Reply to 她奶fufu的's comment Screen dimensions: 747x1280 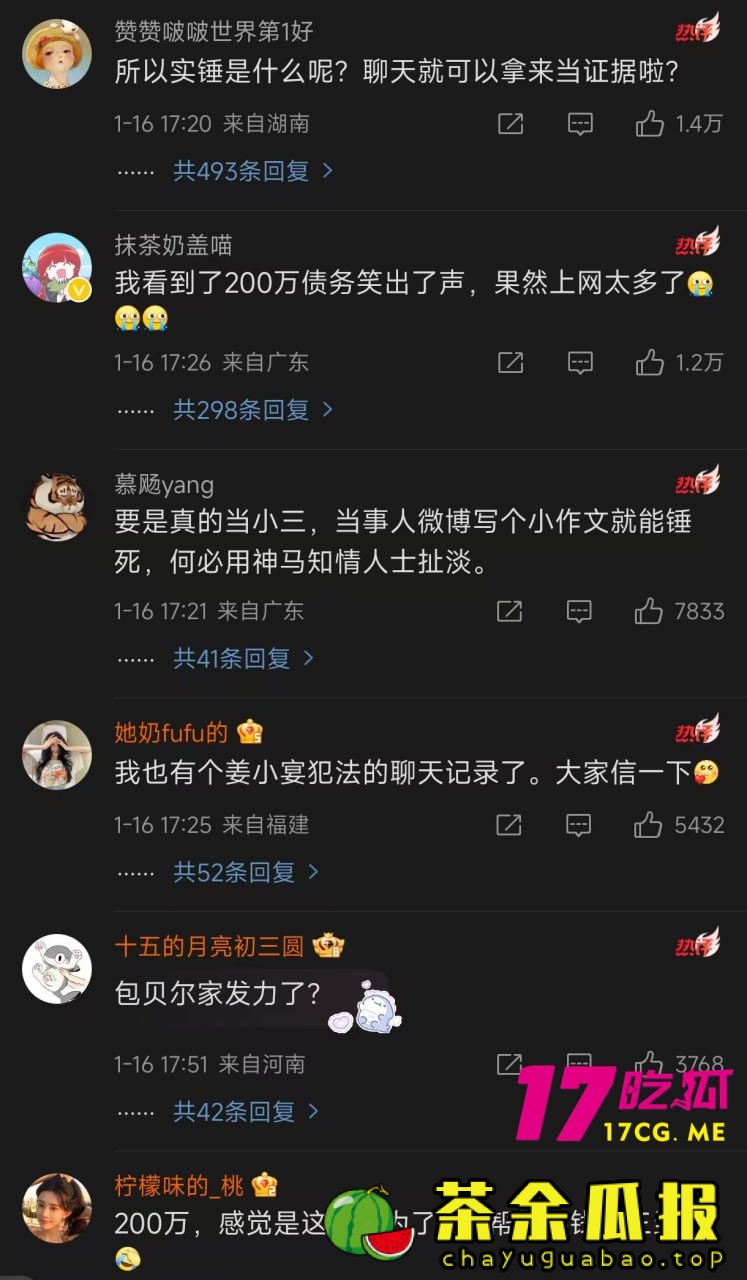pos(579,825)
